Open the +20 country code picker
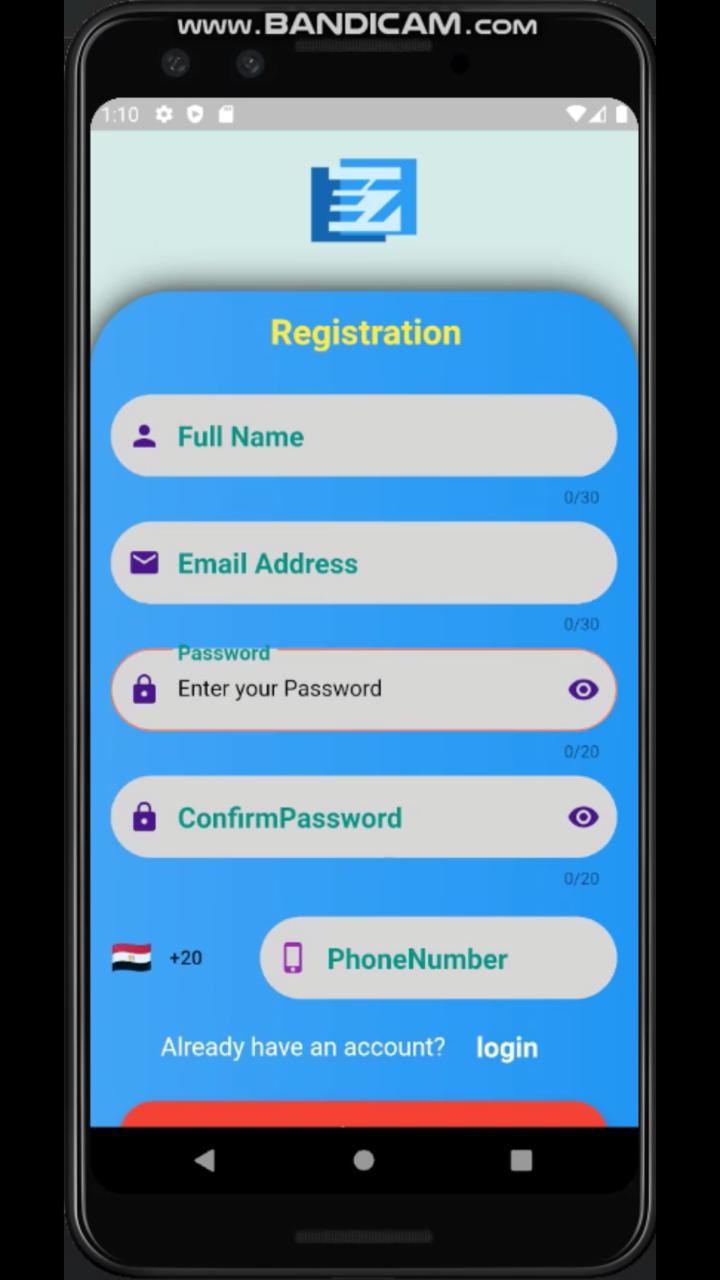 point(157,958)
